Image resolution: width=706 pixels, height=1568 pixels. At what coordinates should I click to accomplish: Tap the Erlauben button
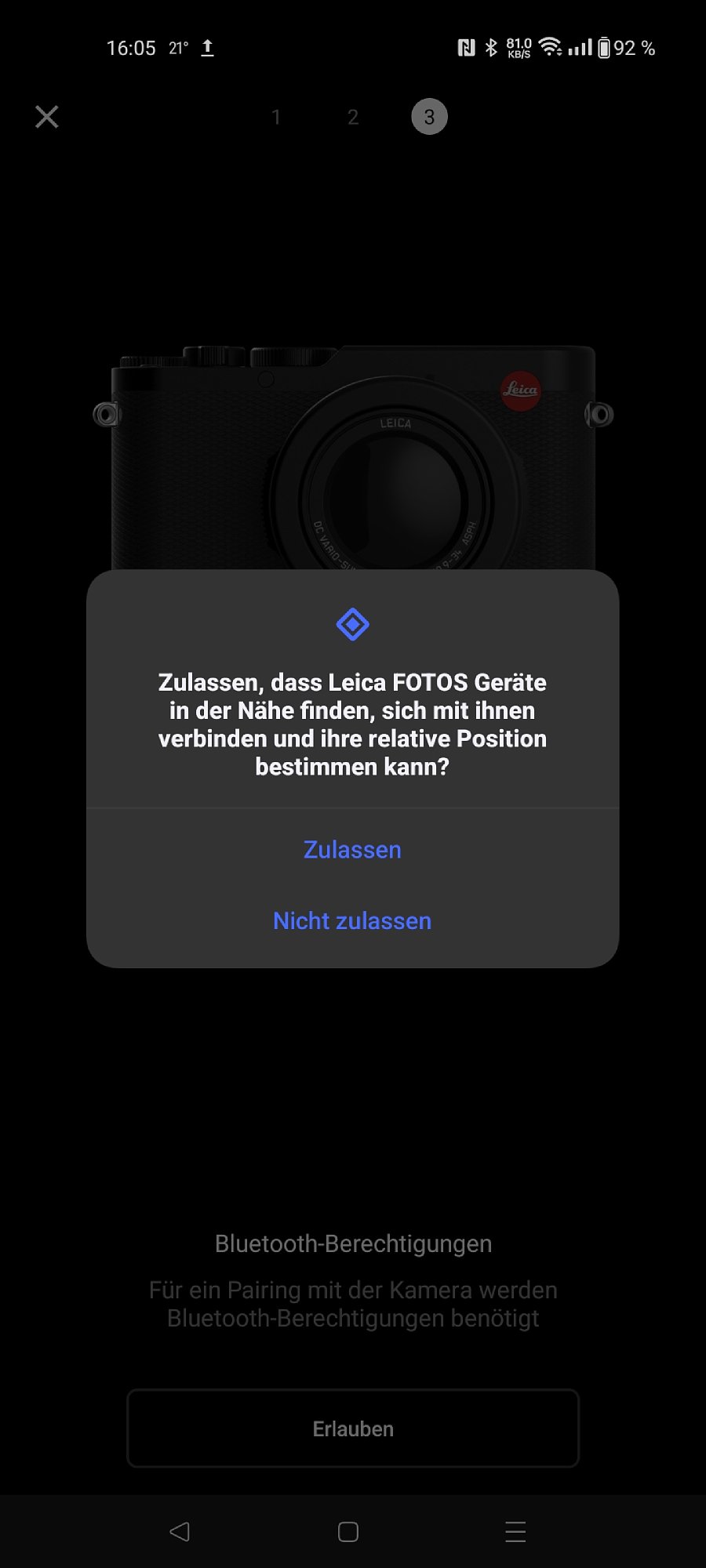[353, 1428]
